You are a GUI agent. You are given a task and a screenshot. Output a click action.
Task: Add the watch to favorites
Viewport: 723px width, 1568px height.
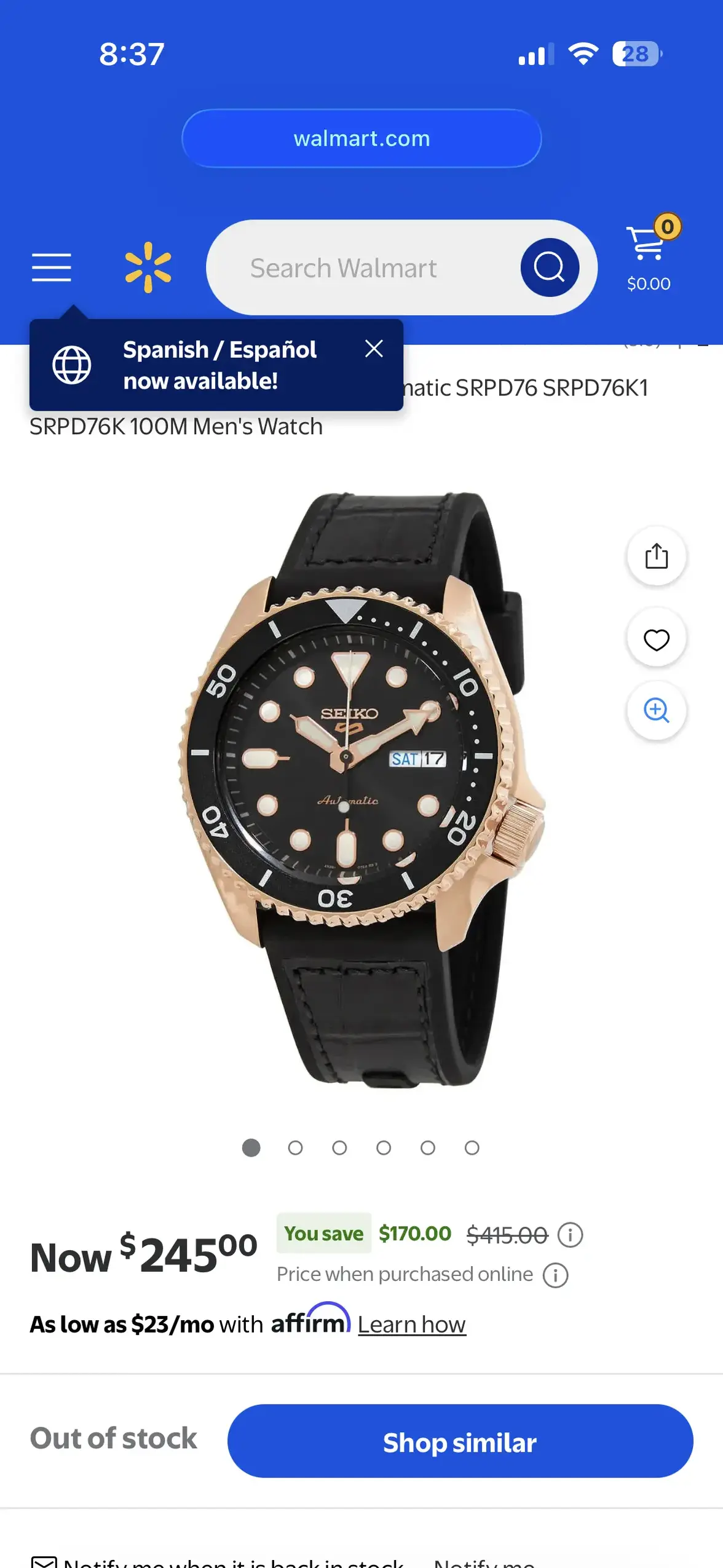(x=656, y=639)
